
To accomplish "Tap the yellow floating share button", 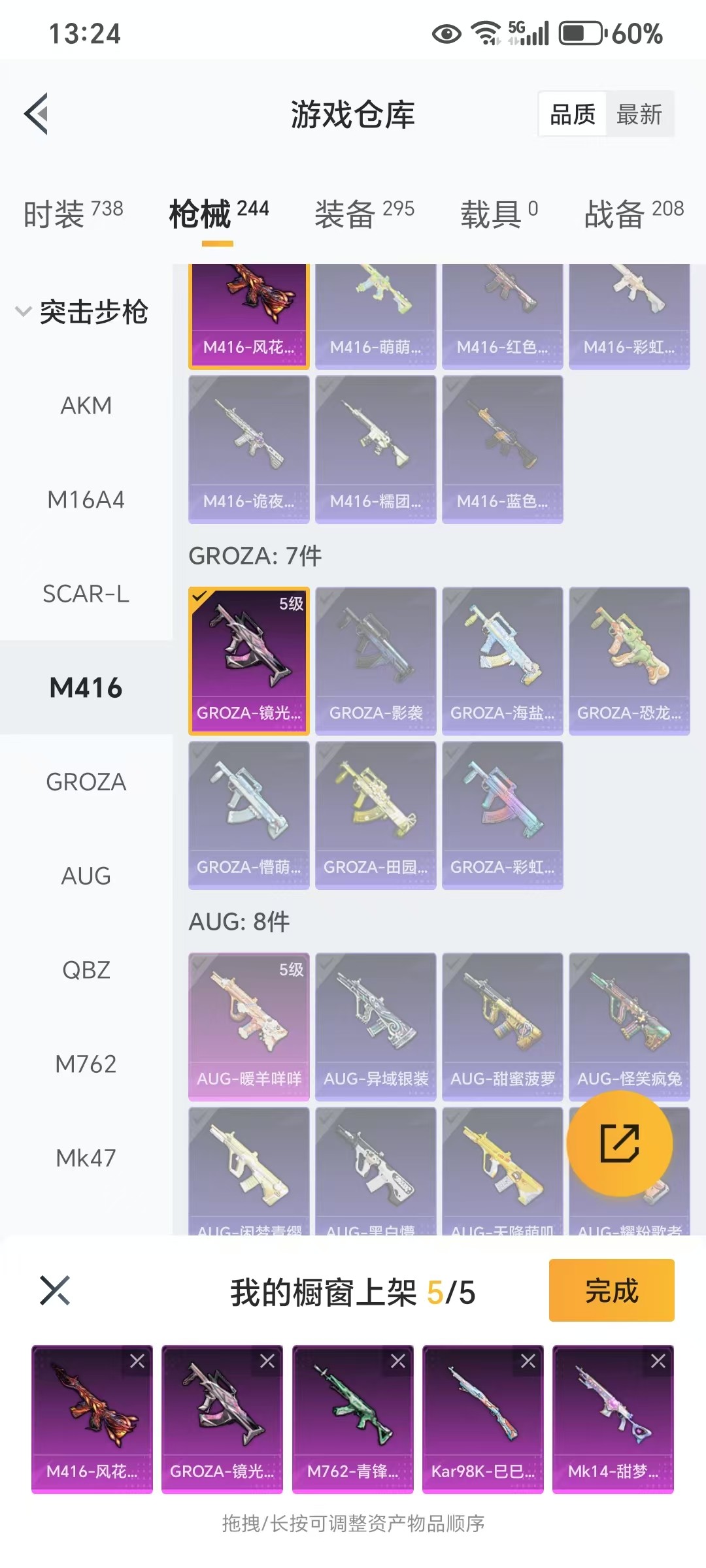I will pyautogui.click(x=619, y=1143).
